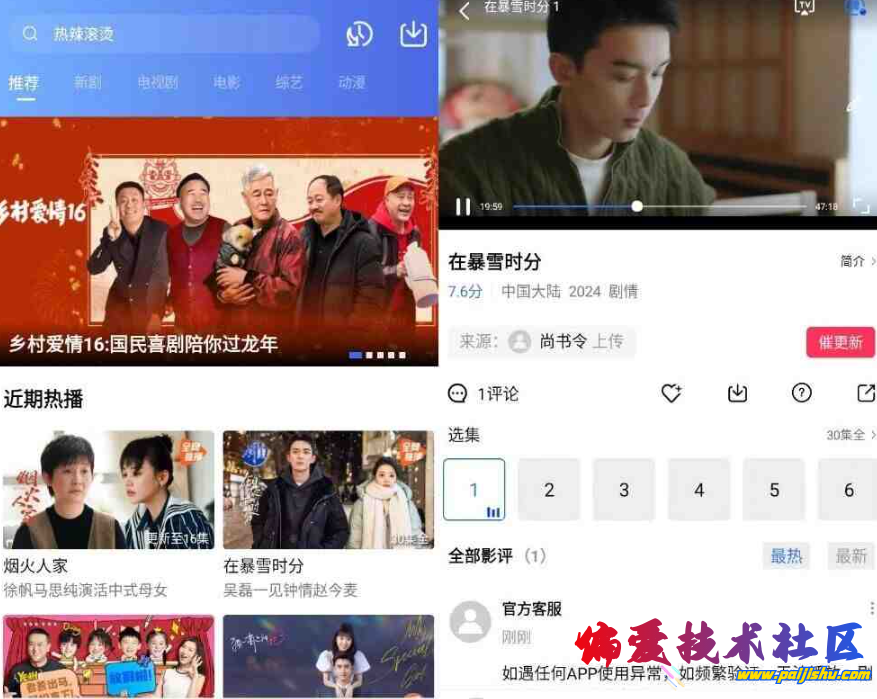Open the 乡村爱情16 banner
This screenshot has width=877, height=699.
pyautogui.click(x=219, y=241)
